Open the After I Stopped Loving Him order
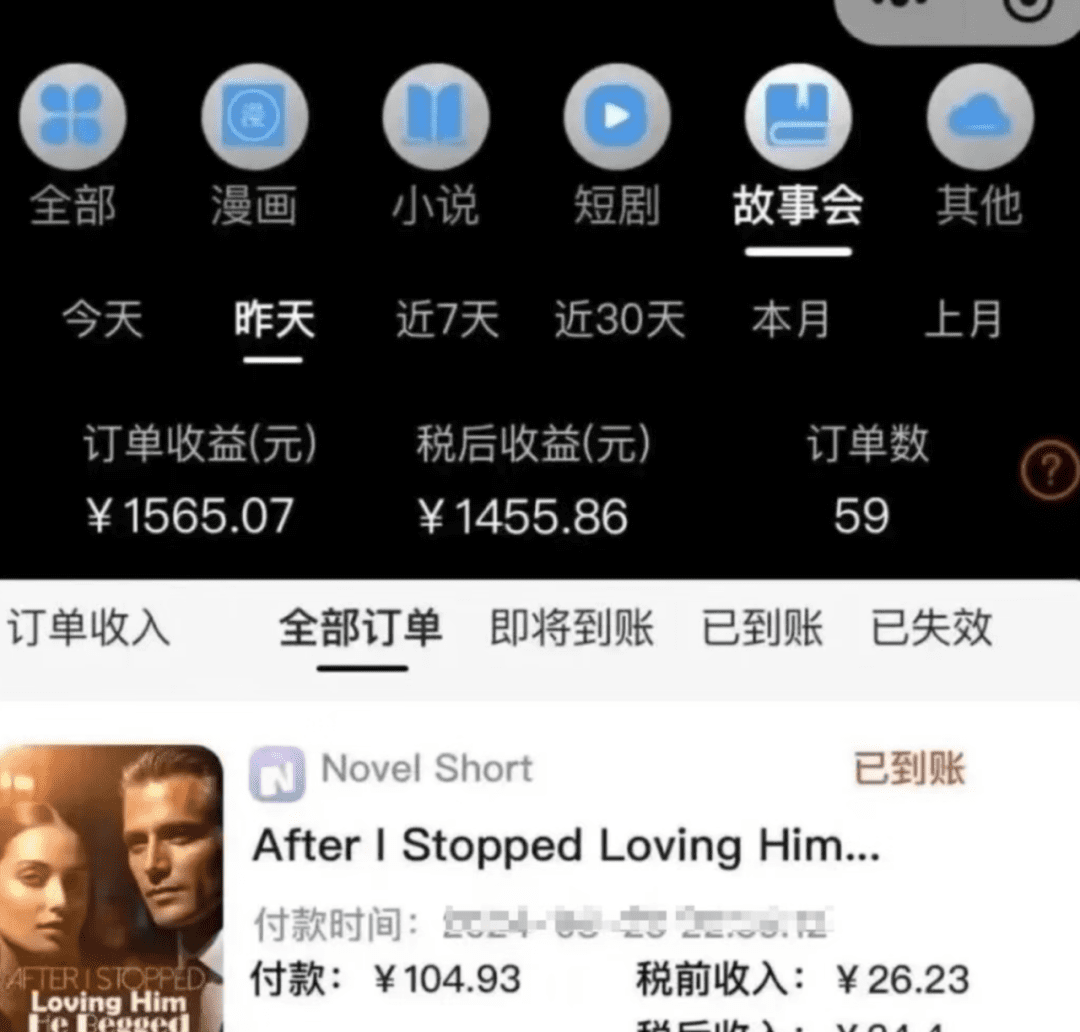The image size is (1080, 1032). 566,846
